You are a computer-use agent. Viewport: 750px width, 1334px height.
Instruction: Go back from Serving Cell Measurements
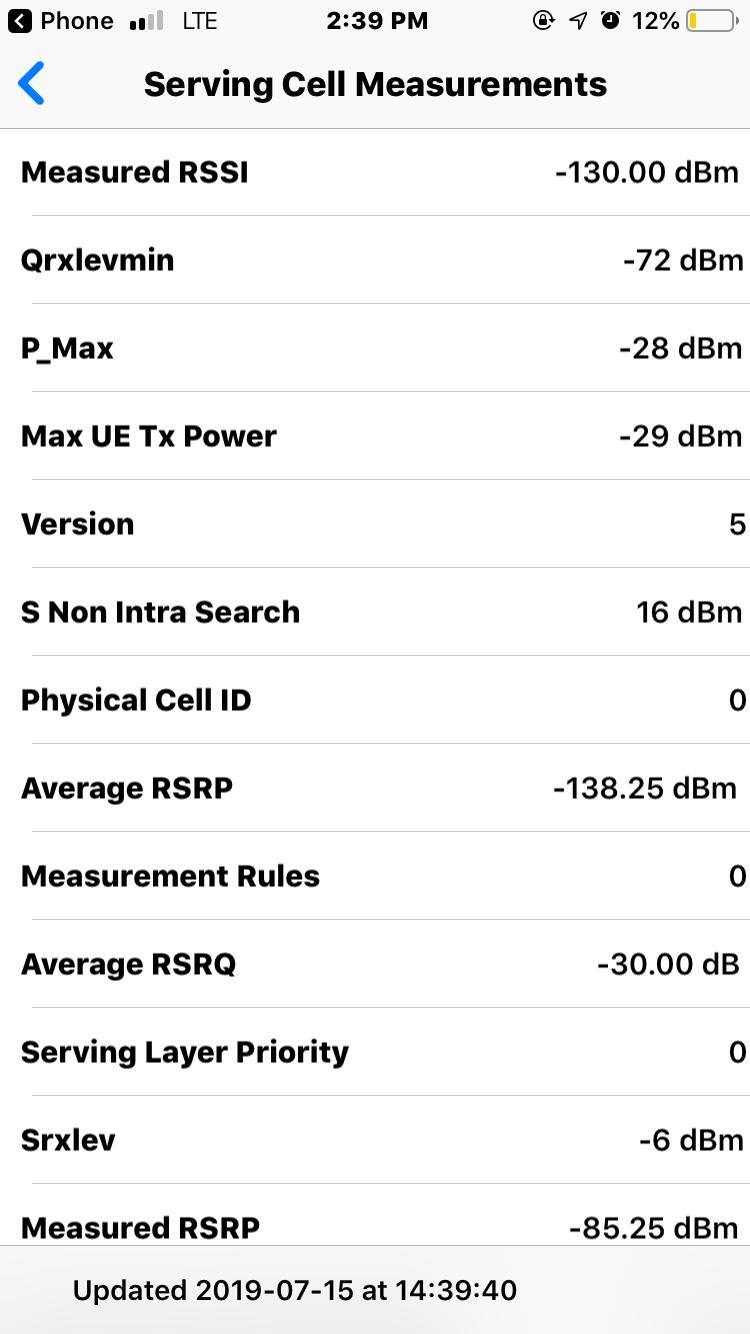tap(32, 84)
